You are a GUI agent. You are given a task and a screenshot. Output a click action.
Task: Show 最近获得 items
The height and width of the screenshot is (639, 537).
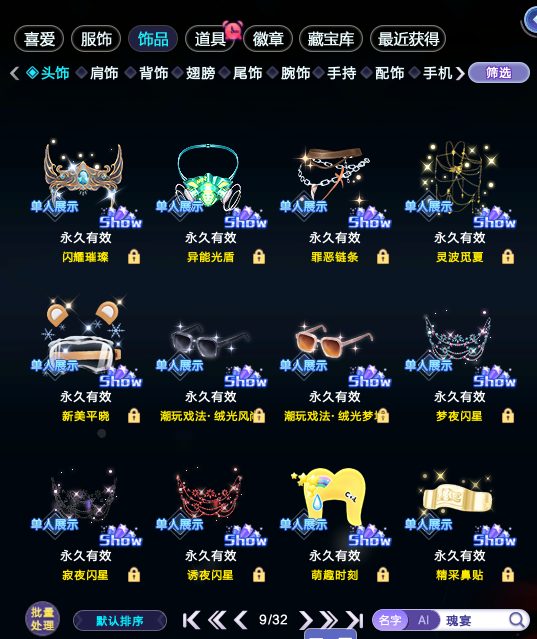tap(408, 39)
